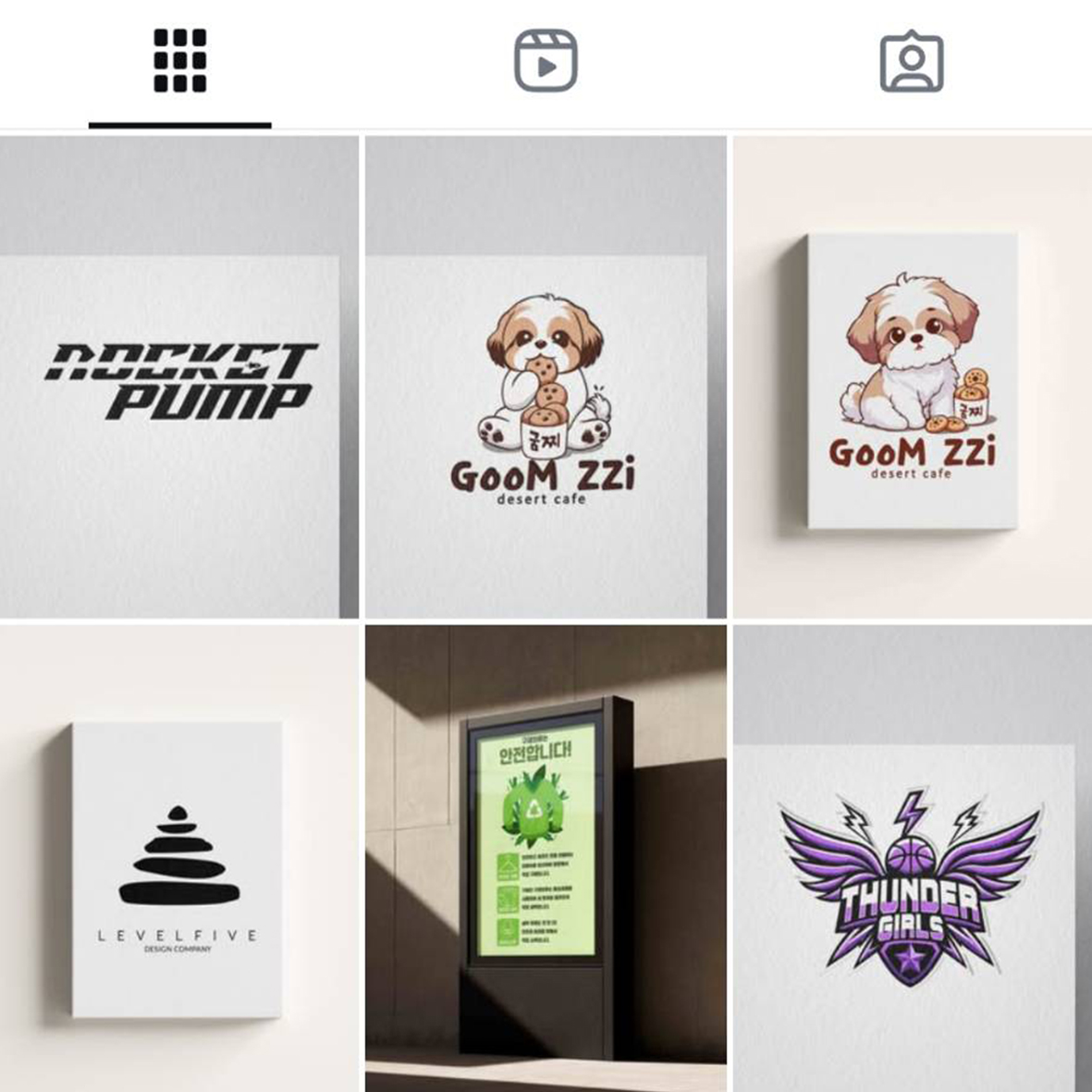Open the GooM ZZi canvas mockup post
1092x1092 pixels.
[912, 377]
